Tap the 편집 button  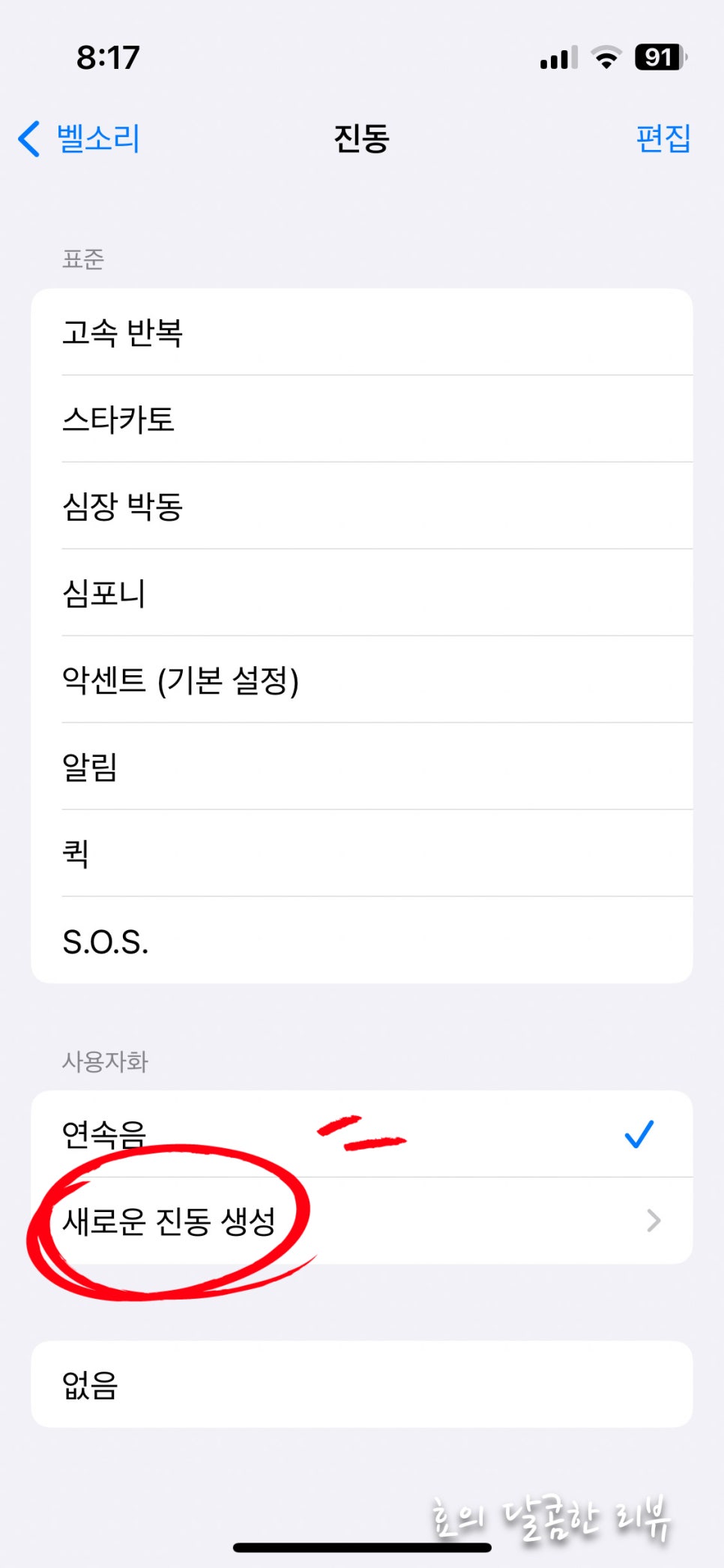(x=663, y=139)
